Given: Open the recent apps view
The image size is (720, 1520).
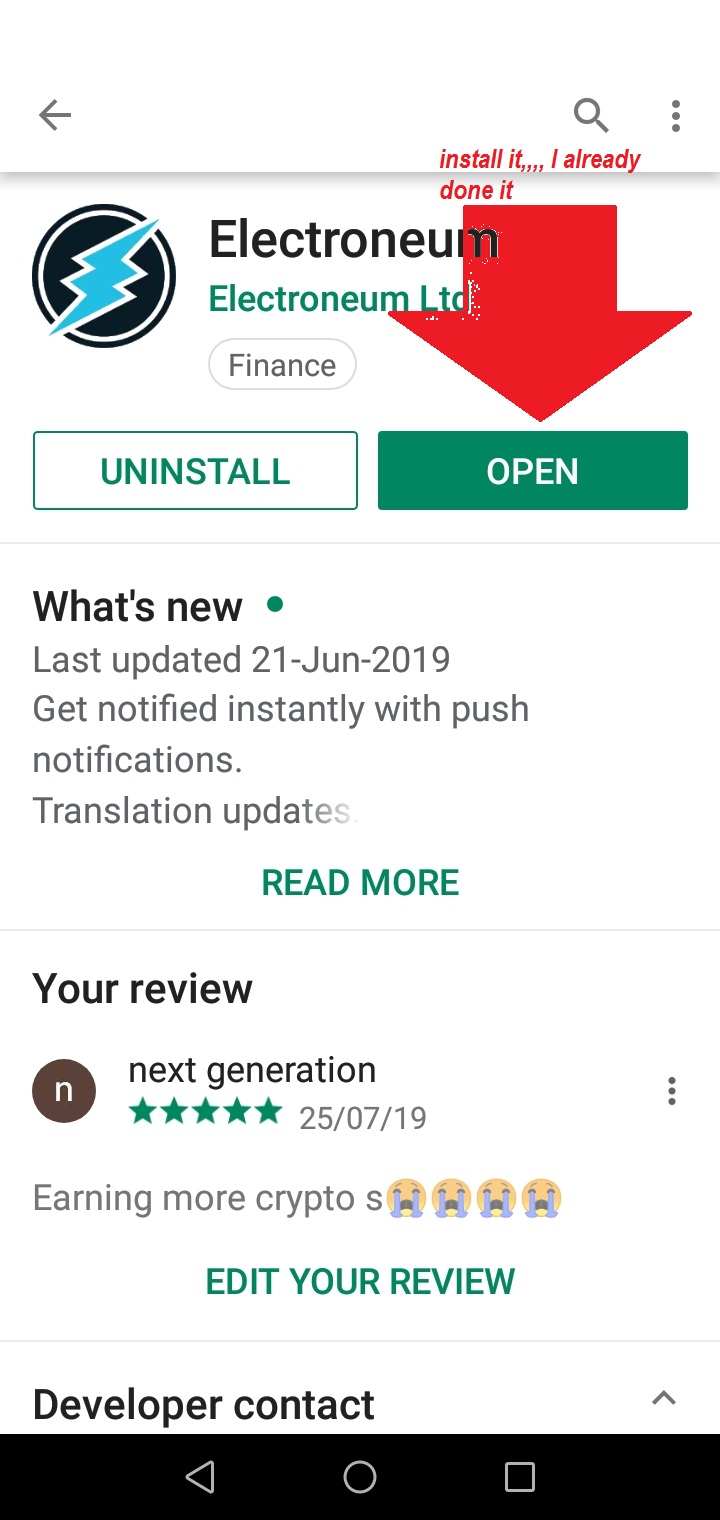Looking at the screenshot, I should coord(520,1477).
